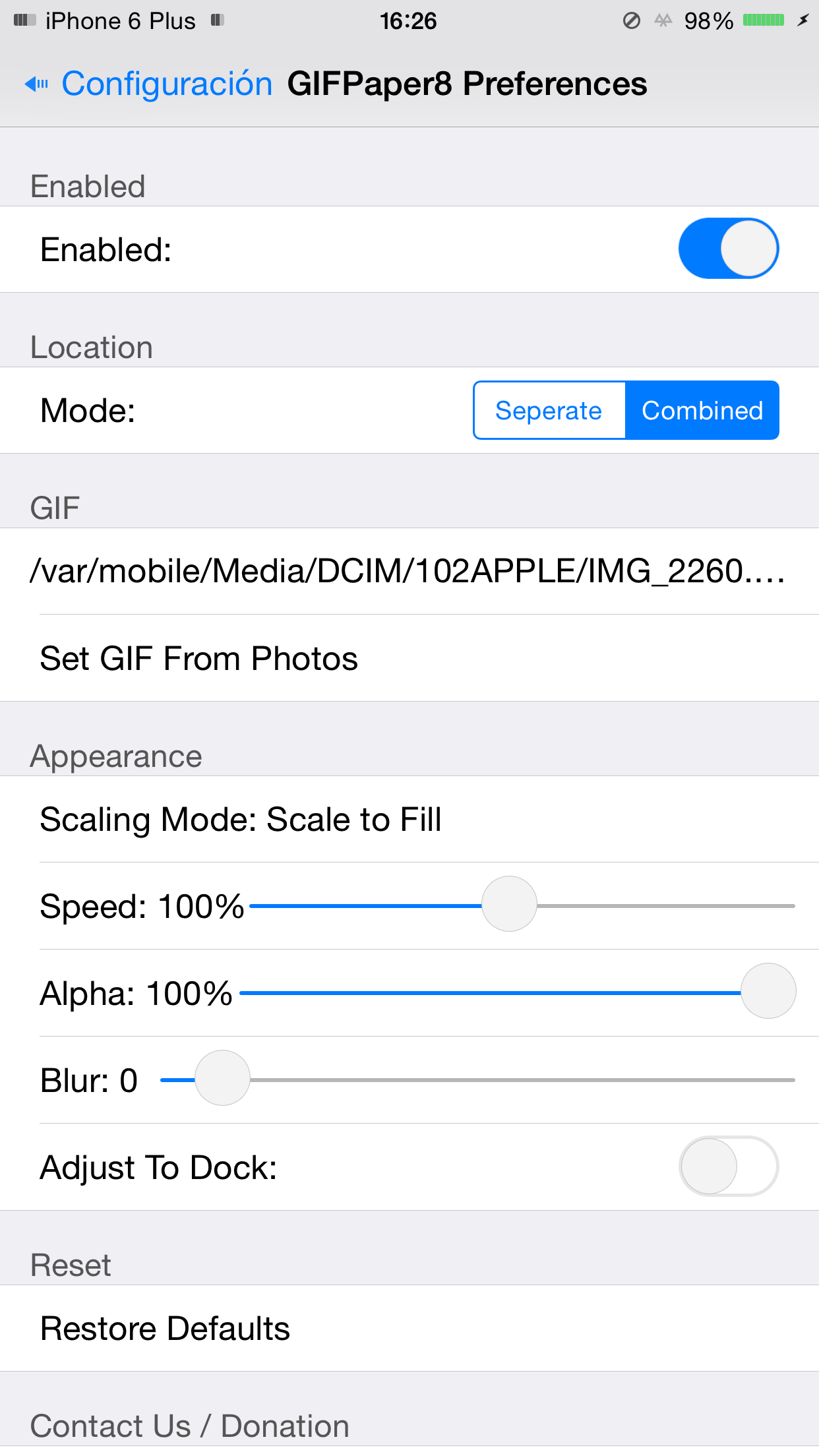Go back to Configuración
The image size is (819, 1456).
148,84
